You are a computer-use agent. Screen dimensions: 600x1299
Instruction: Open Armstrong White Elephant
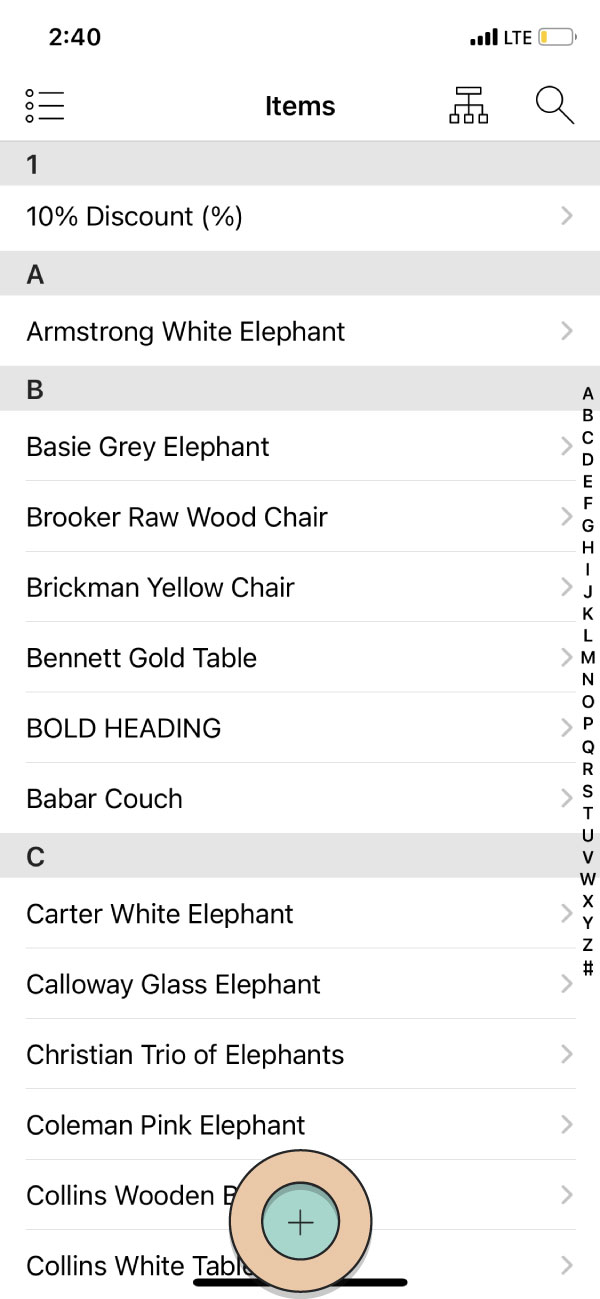(x=300, y=332)
